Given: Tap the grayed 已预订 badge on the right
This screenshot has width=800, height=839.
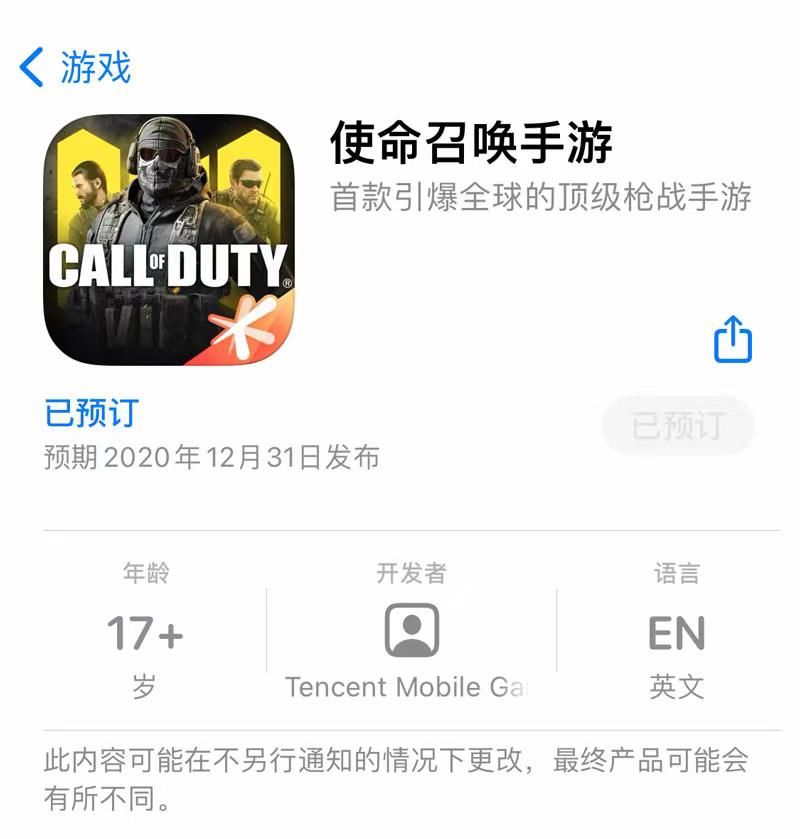Looking at the screenshot, I should (x=678, y=424).
